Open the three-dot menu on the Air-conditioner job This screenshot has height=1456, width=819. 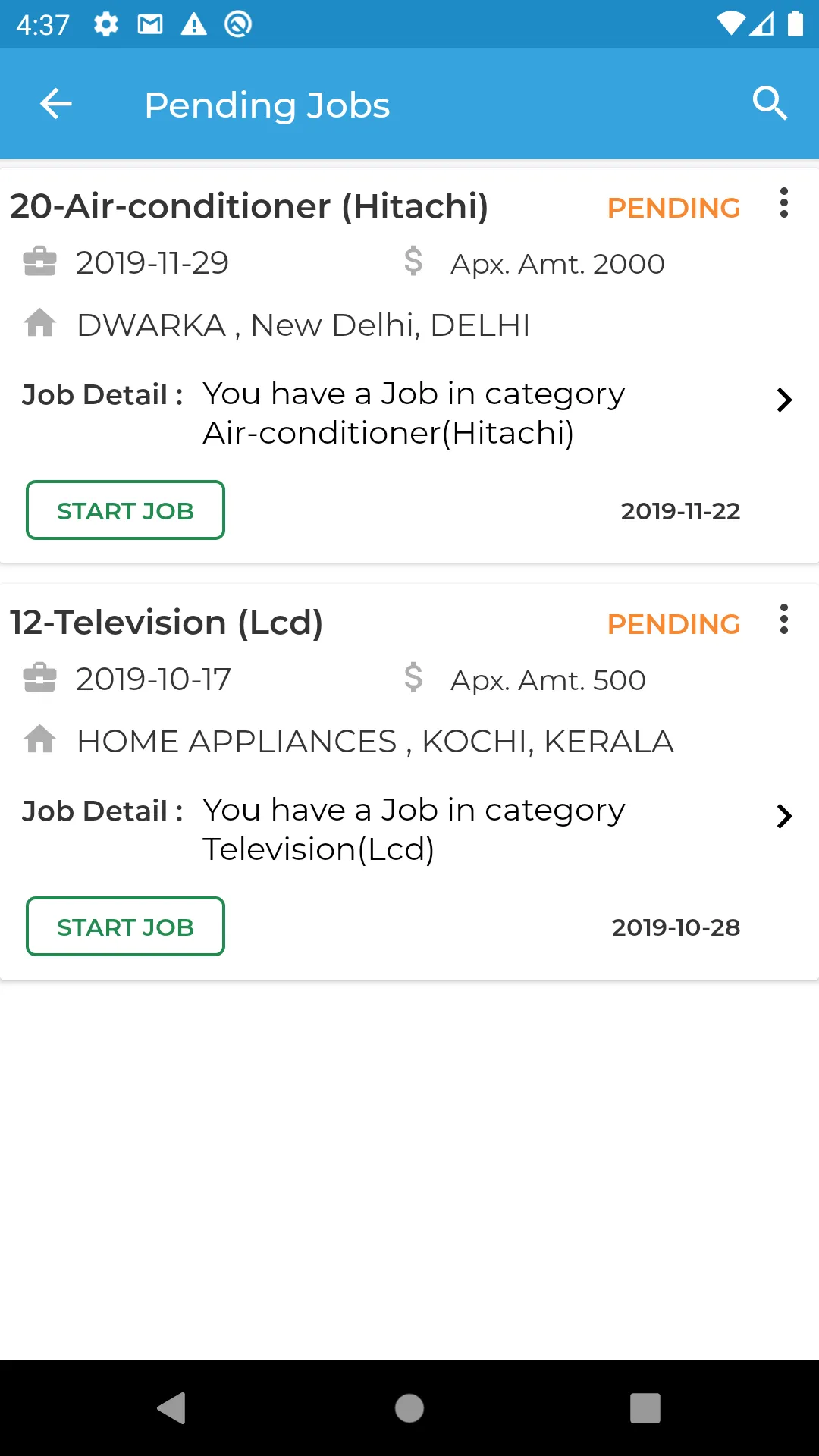(783, 203)
